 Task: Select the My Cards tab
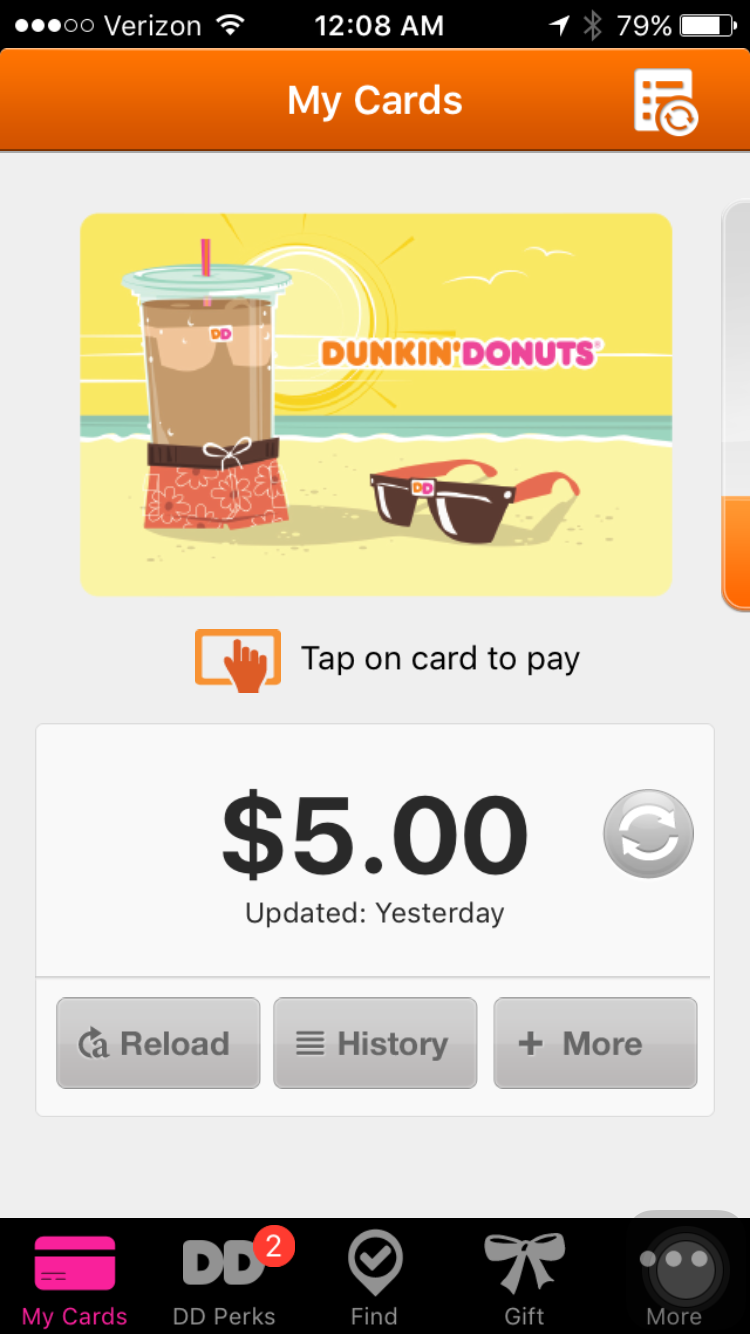point(75,1279)
